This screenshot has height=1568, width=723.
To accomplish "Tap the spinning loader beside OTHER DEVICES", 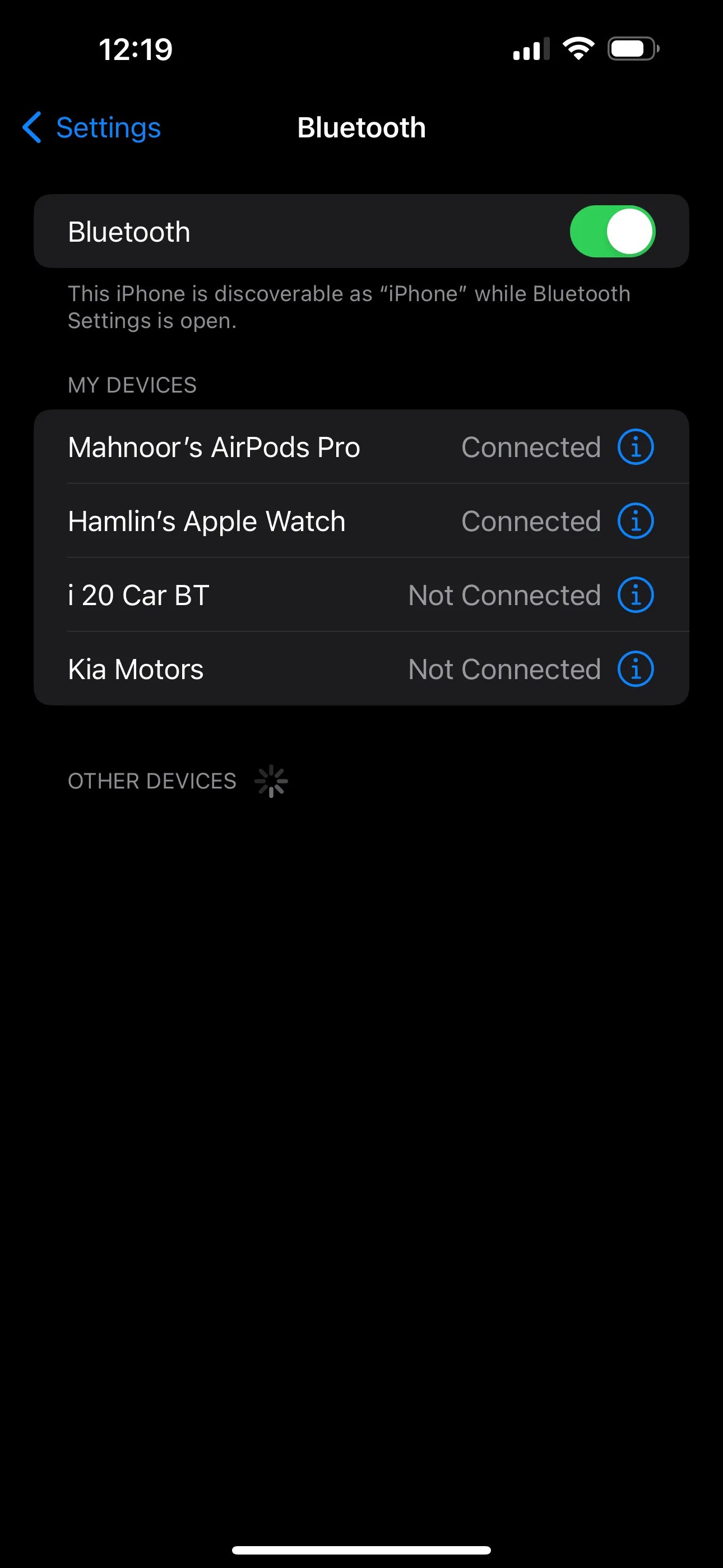I will point(270,781).
